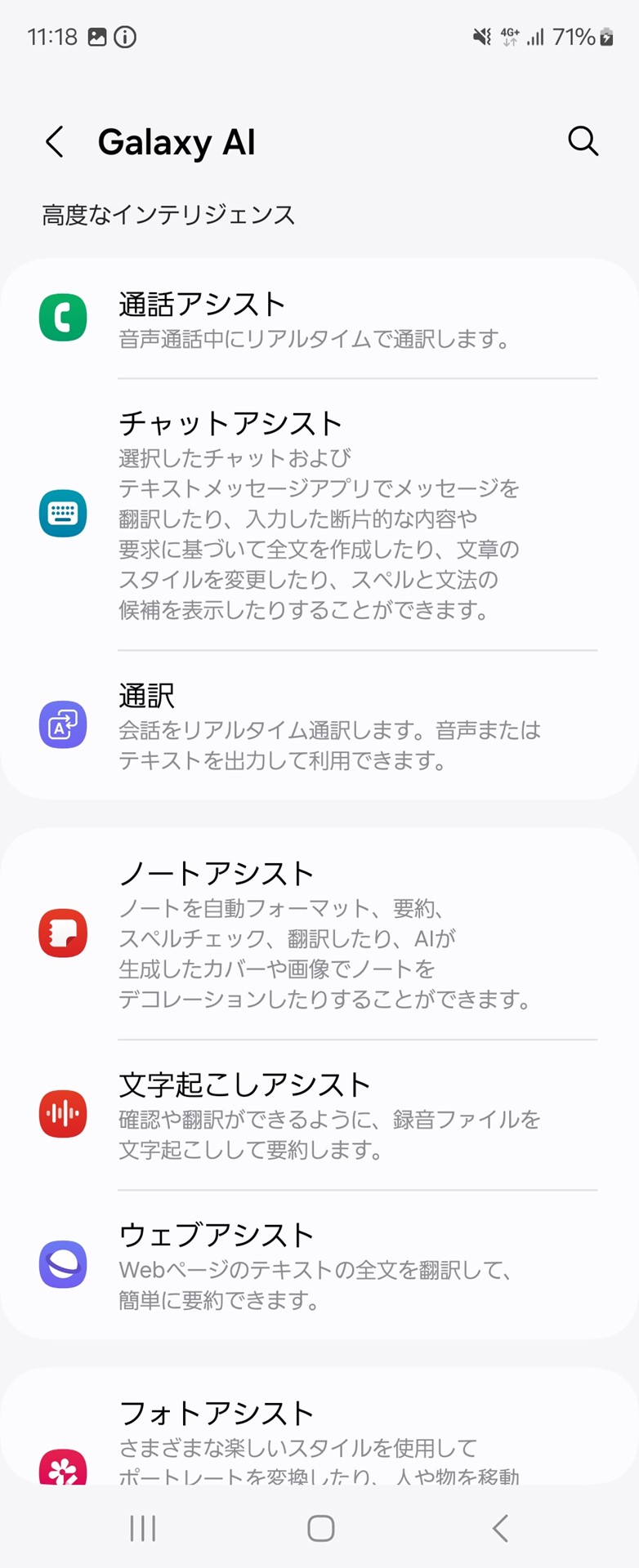Tap the チャットアシスト keyboard icon
The image size is (639, 1568).
pos(63,514)
